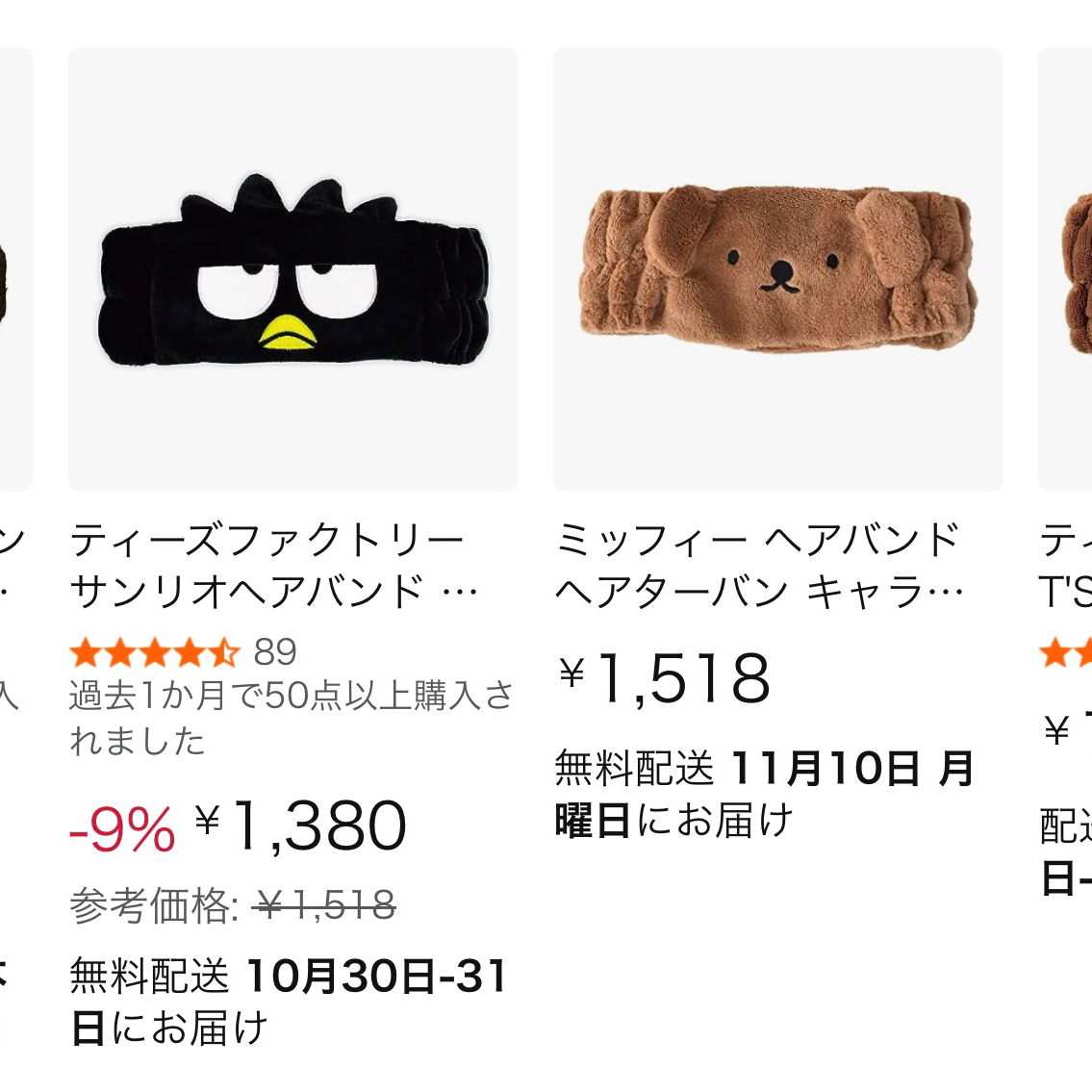Viewport: 1092px width, 1092px height.
Task: Open ミッフィー ヘアバンド ヘアターバン product title
Action: click(759, 566)
